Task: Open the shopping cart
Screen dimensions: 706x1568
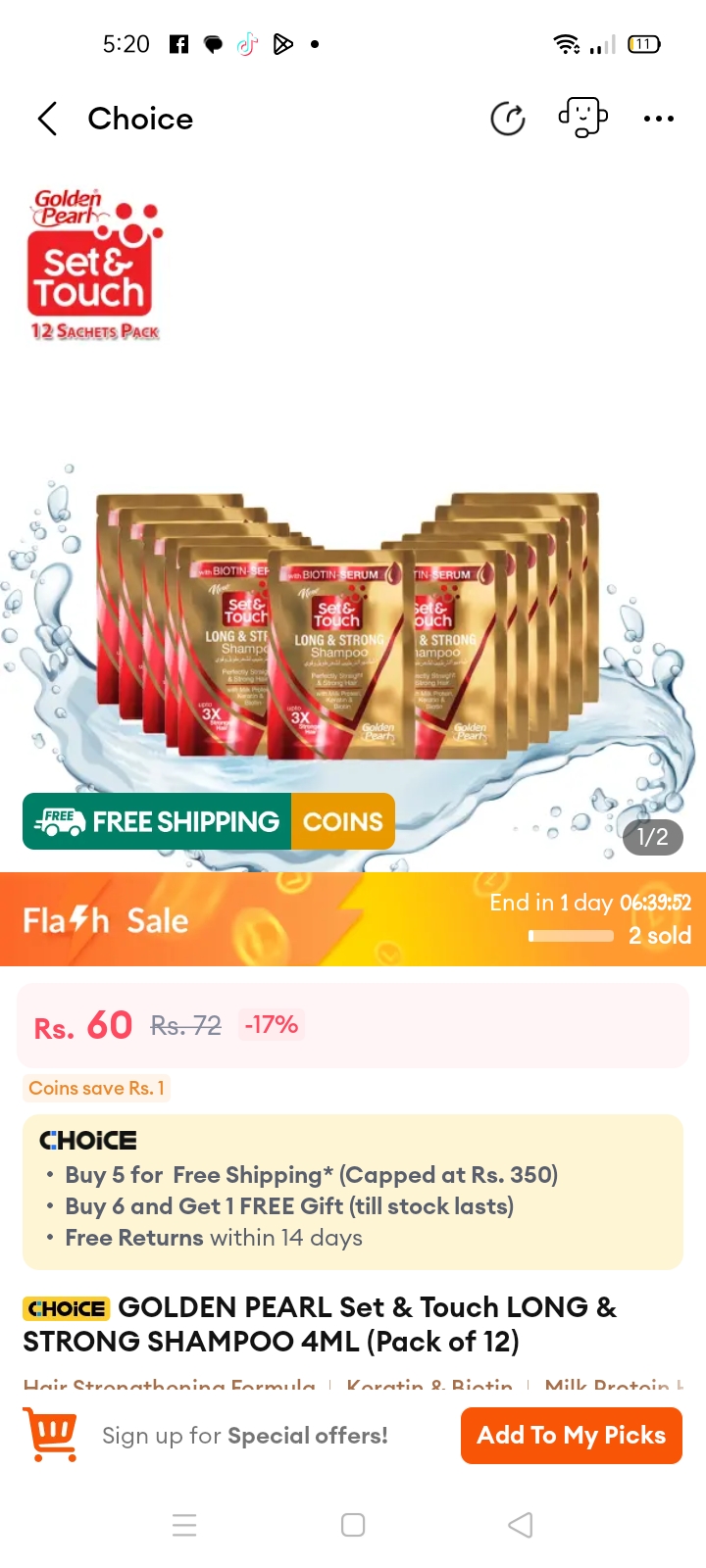Action: click(x=51, y=1435)
